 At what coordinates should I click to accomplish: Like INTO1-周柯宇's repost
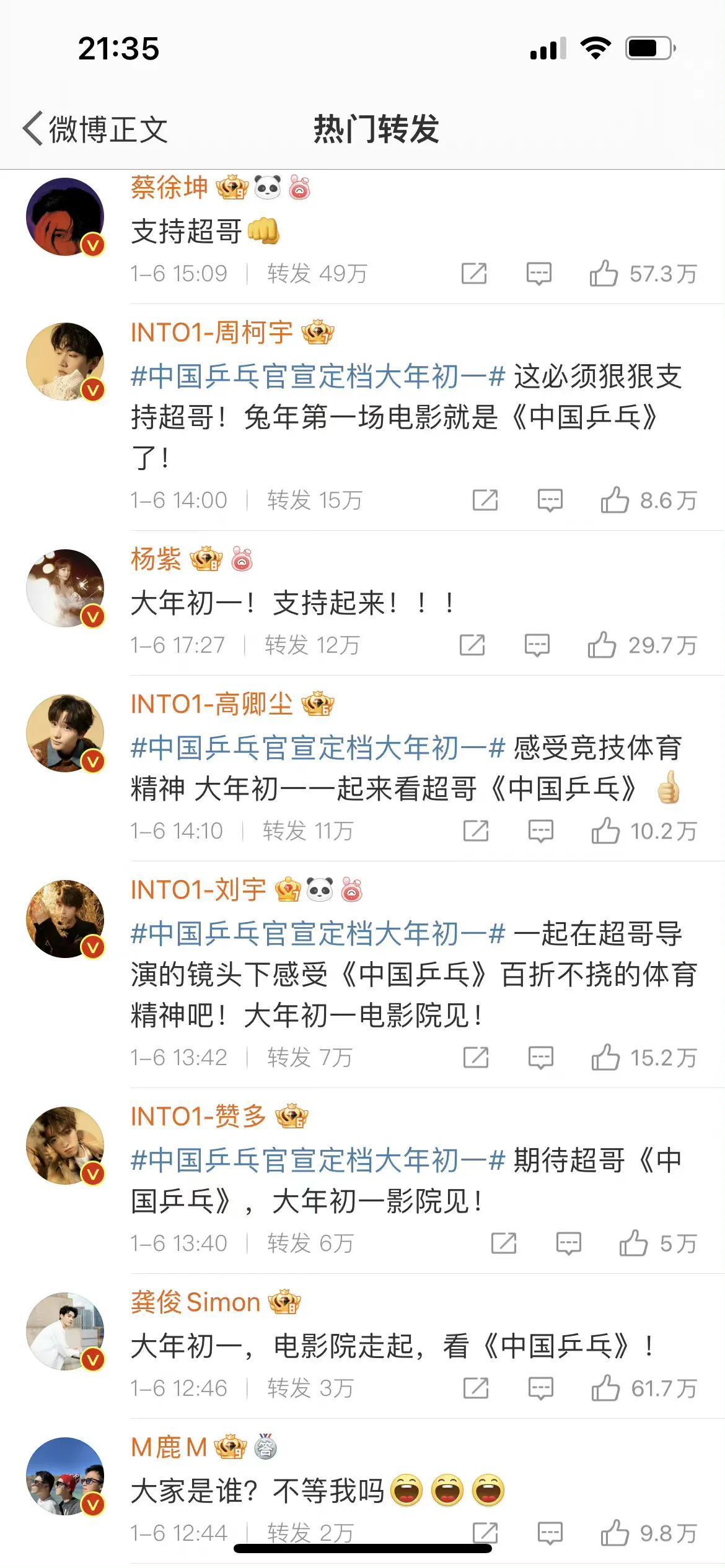(615, 500)
